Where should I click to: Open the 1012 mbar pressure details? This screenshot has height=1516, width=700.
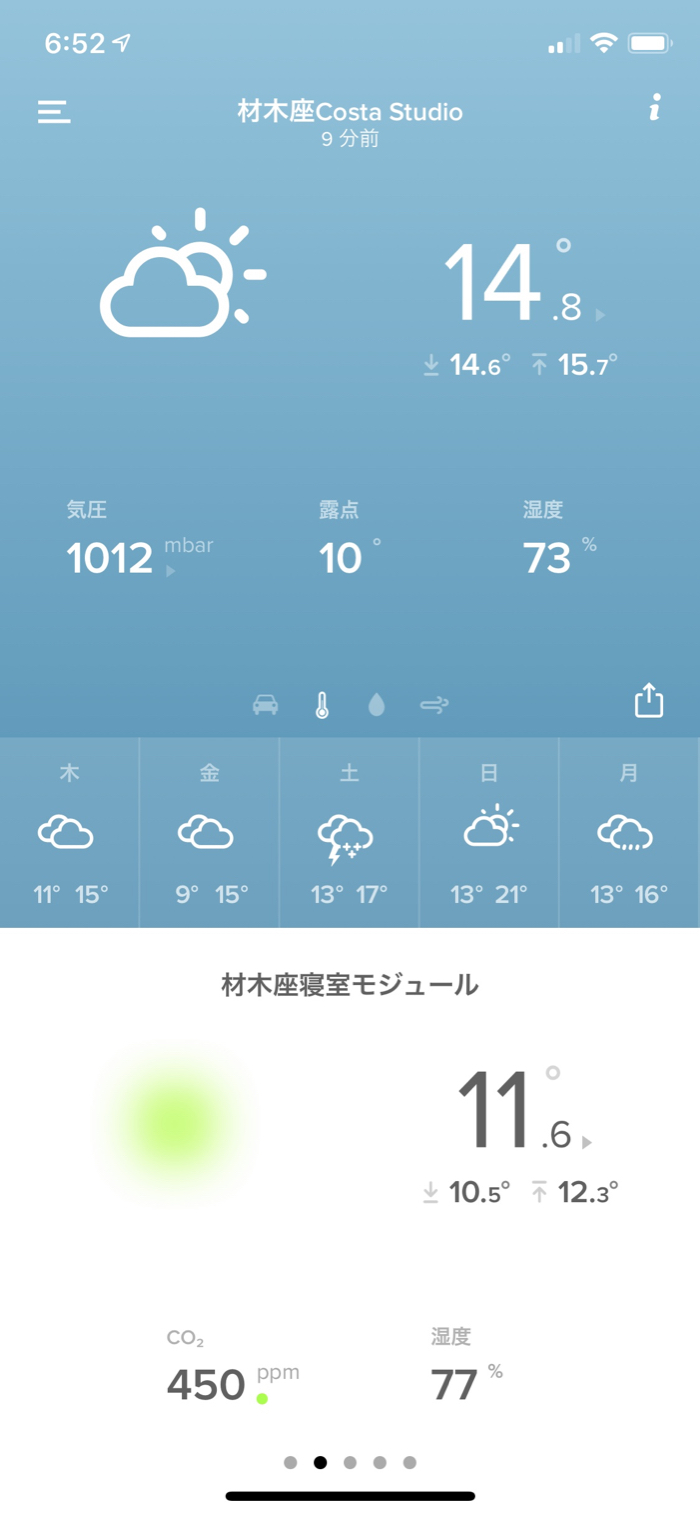click(x=140, y=557)
